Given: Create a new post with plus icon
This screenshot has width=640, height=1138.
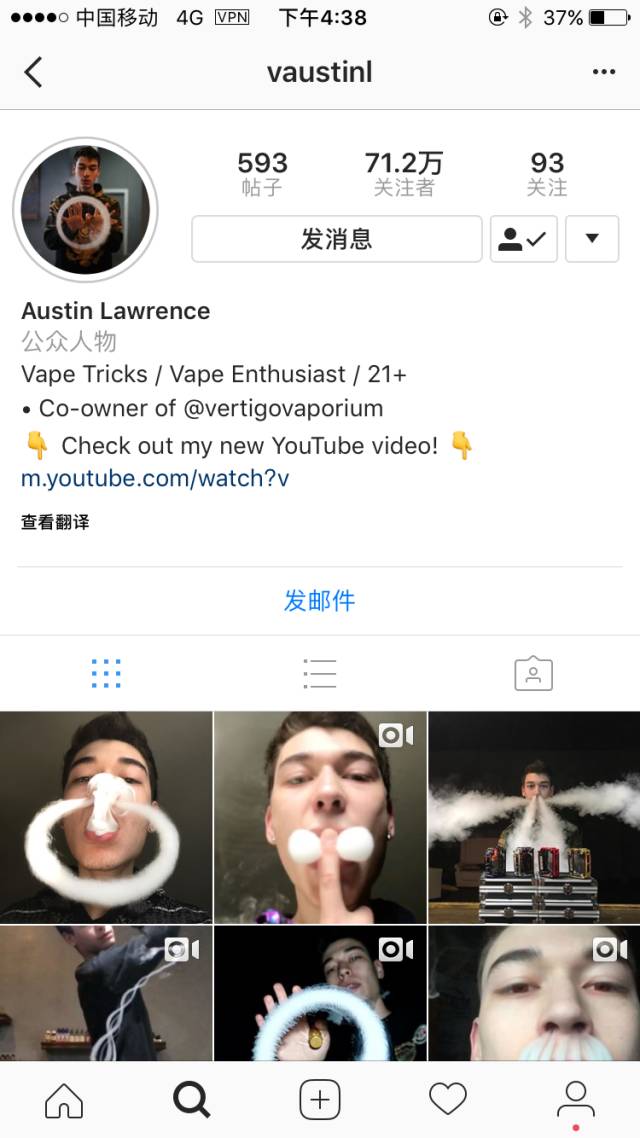Looking at the screenshot, I should coord(320,1100).
